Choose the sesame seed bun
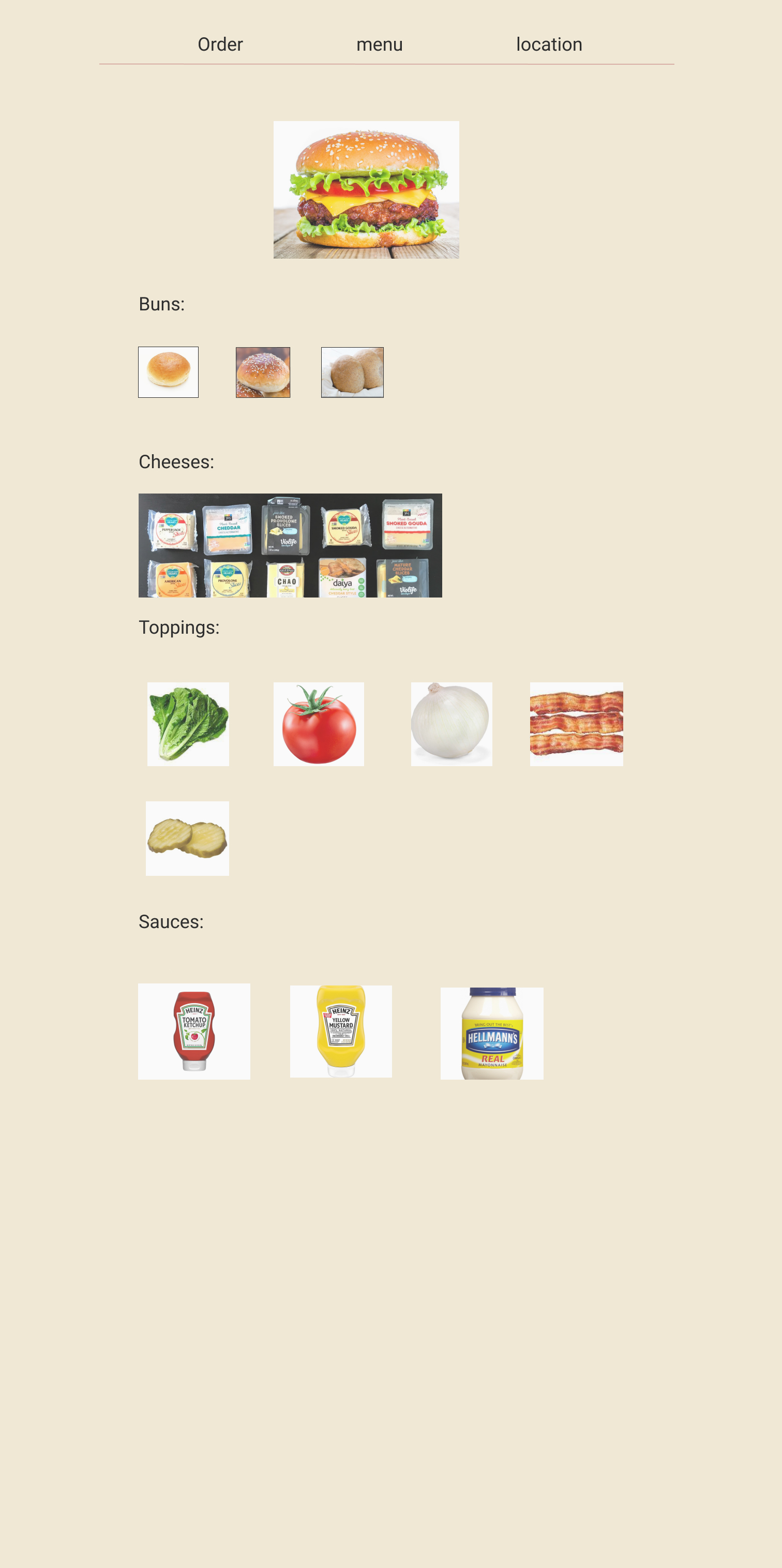Screen dimensions: 782x1568 263,372
